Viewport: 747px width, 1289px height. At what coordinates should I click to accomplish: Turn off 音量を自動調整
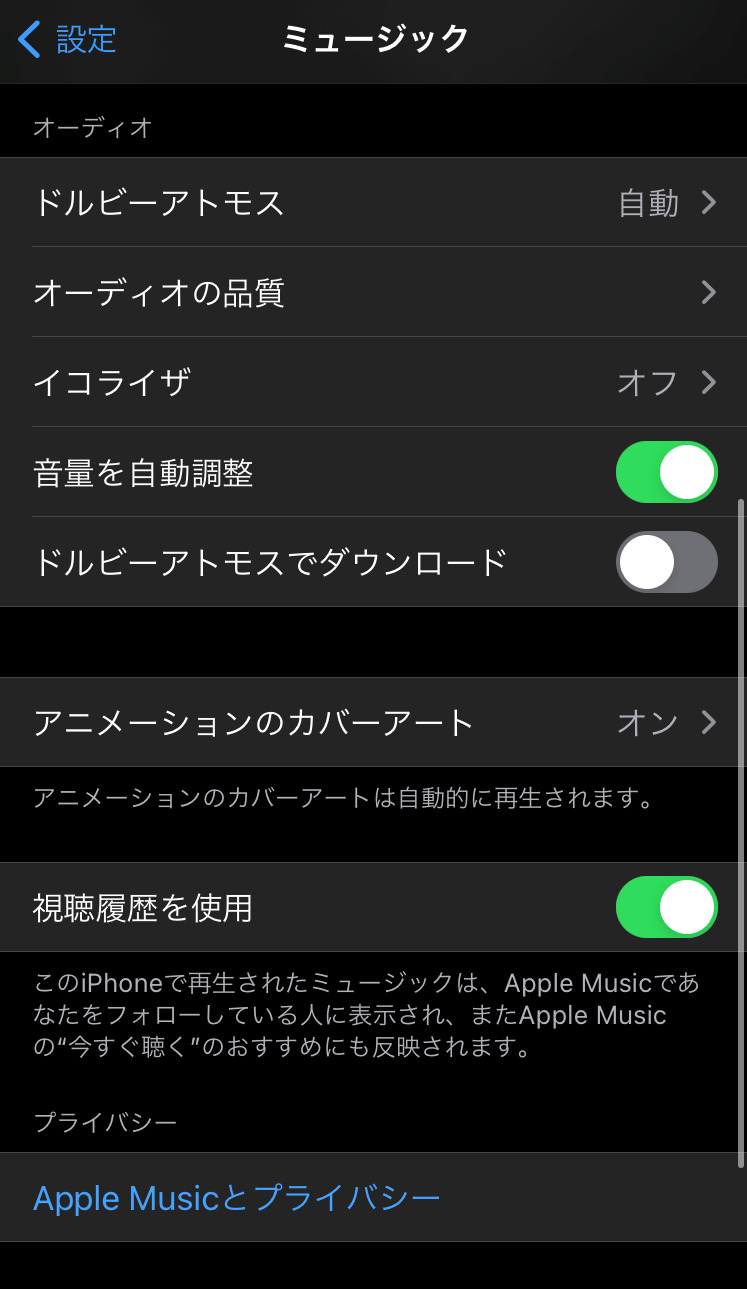click(666, 472)
